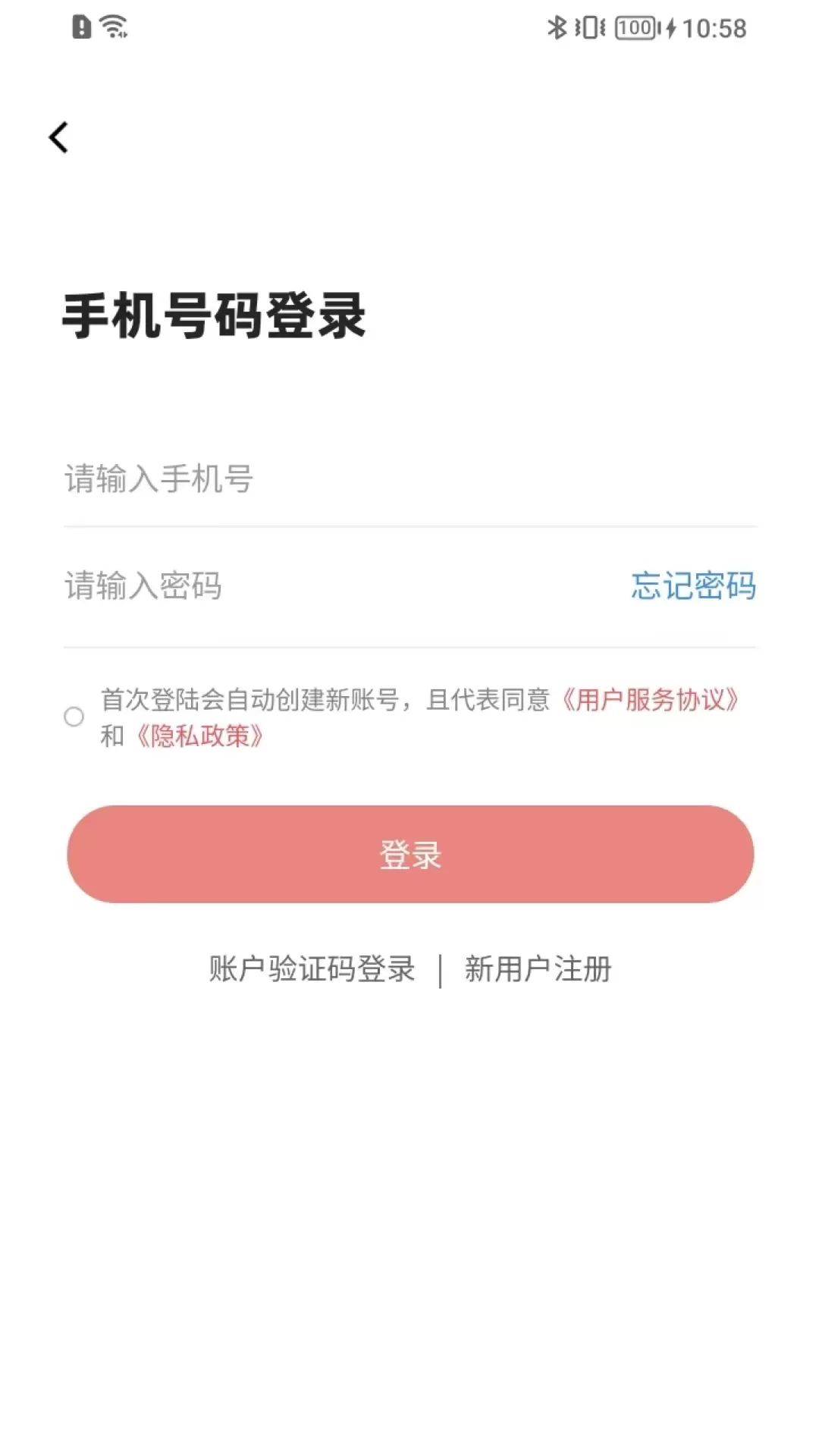Image resolution: width=819 pixels, height=1456 pixels.
Task: Check the agreement consent circle
Action: [x=74, y=717]
